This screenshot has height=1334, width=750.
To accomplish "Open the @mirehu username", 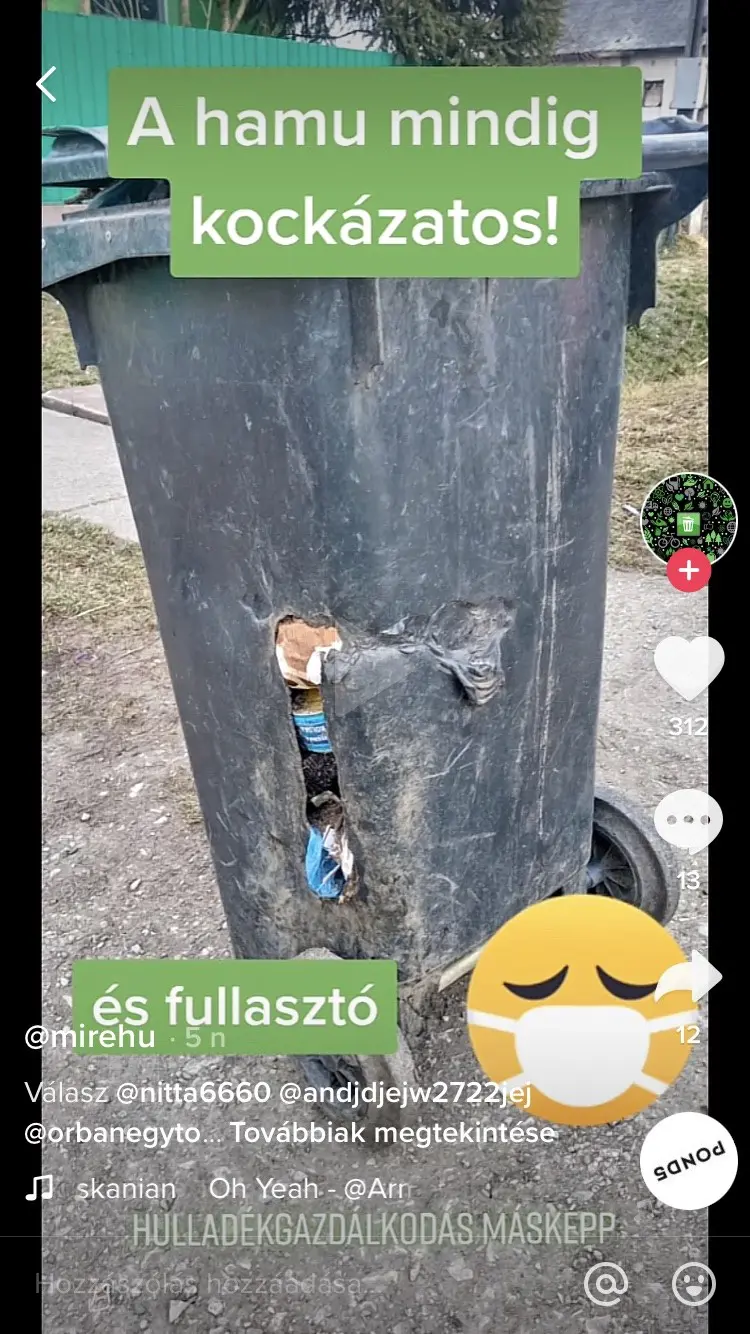I will (x=90, y=1036).
